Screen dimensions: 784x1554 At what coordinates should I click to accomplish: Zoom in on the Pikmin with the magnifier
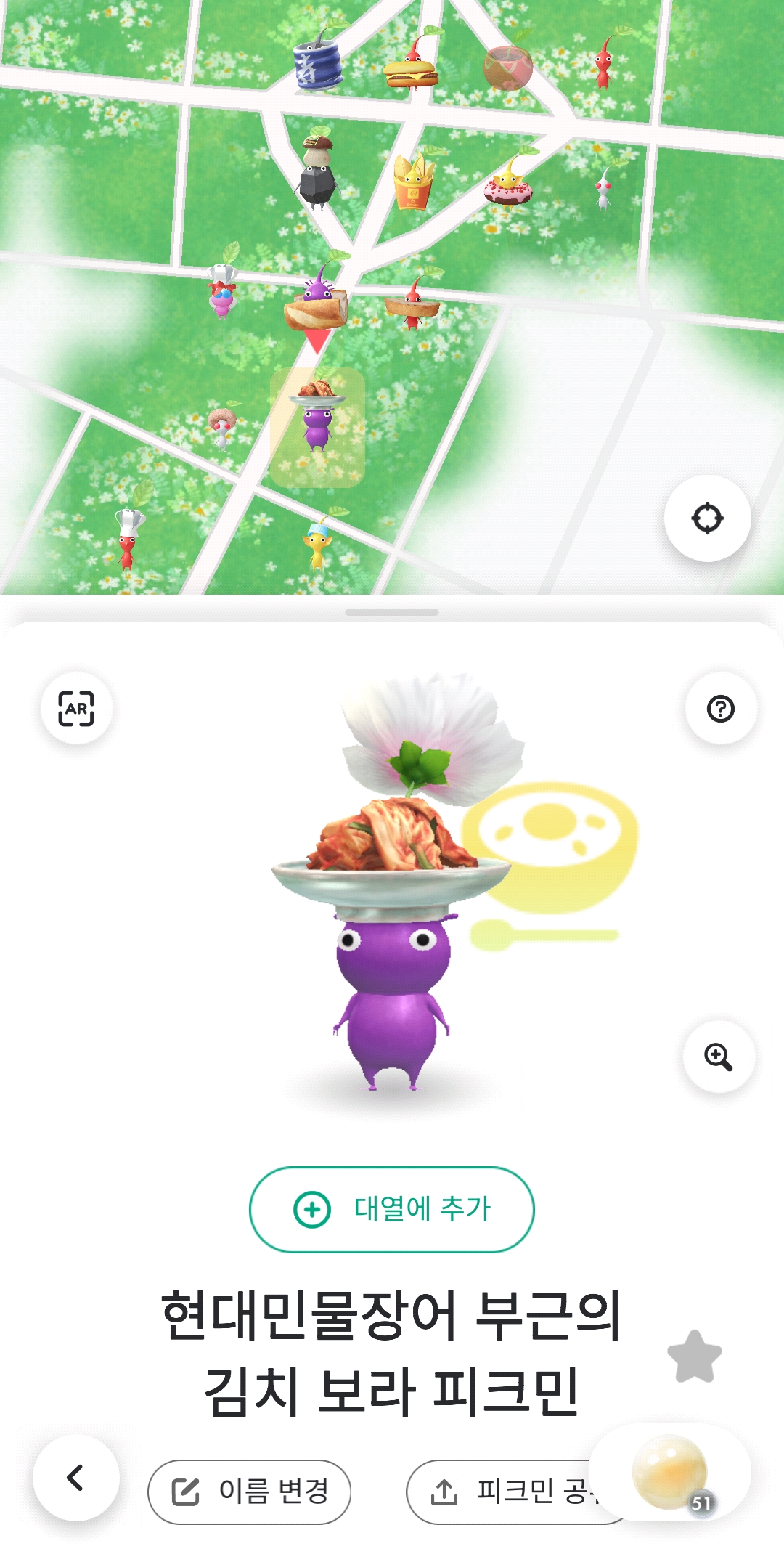[x=719, y=1057]
